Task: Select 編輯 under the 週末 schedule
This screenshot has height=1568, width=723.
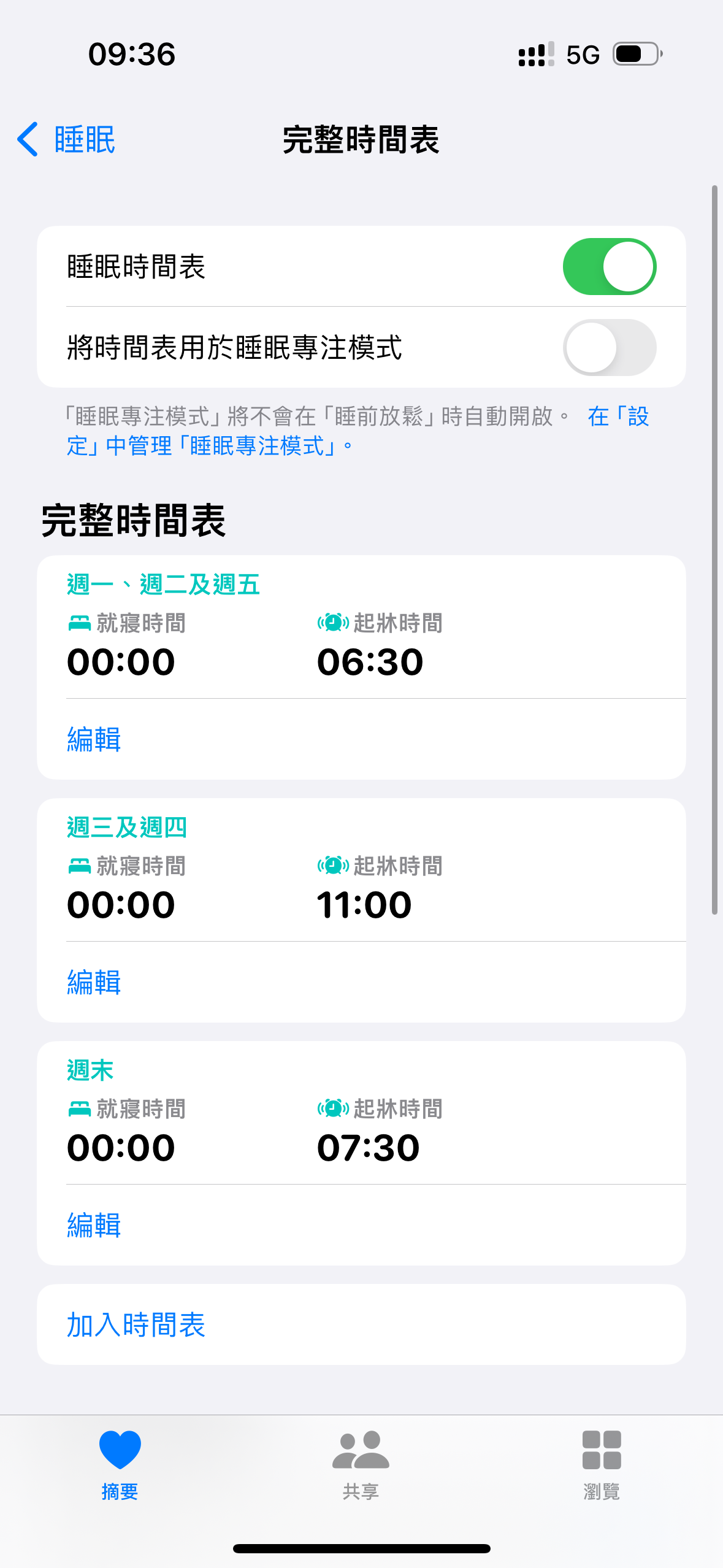Action: [x=94, y=1225]
